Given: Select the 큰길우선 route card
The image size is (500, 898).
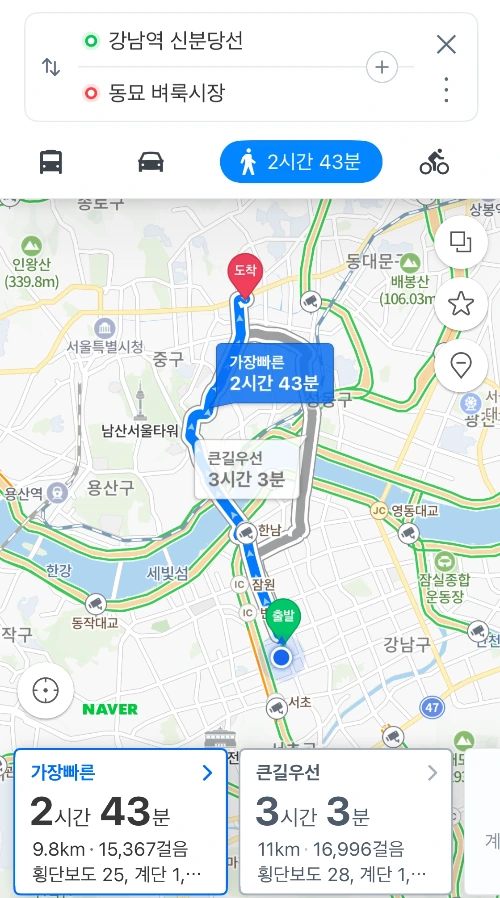Looking at the screenshot, I should point(345,822).
